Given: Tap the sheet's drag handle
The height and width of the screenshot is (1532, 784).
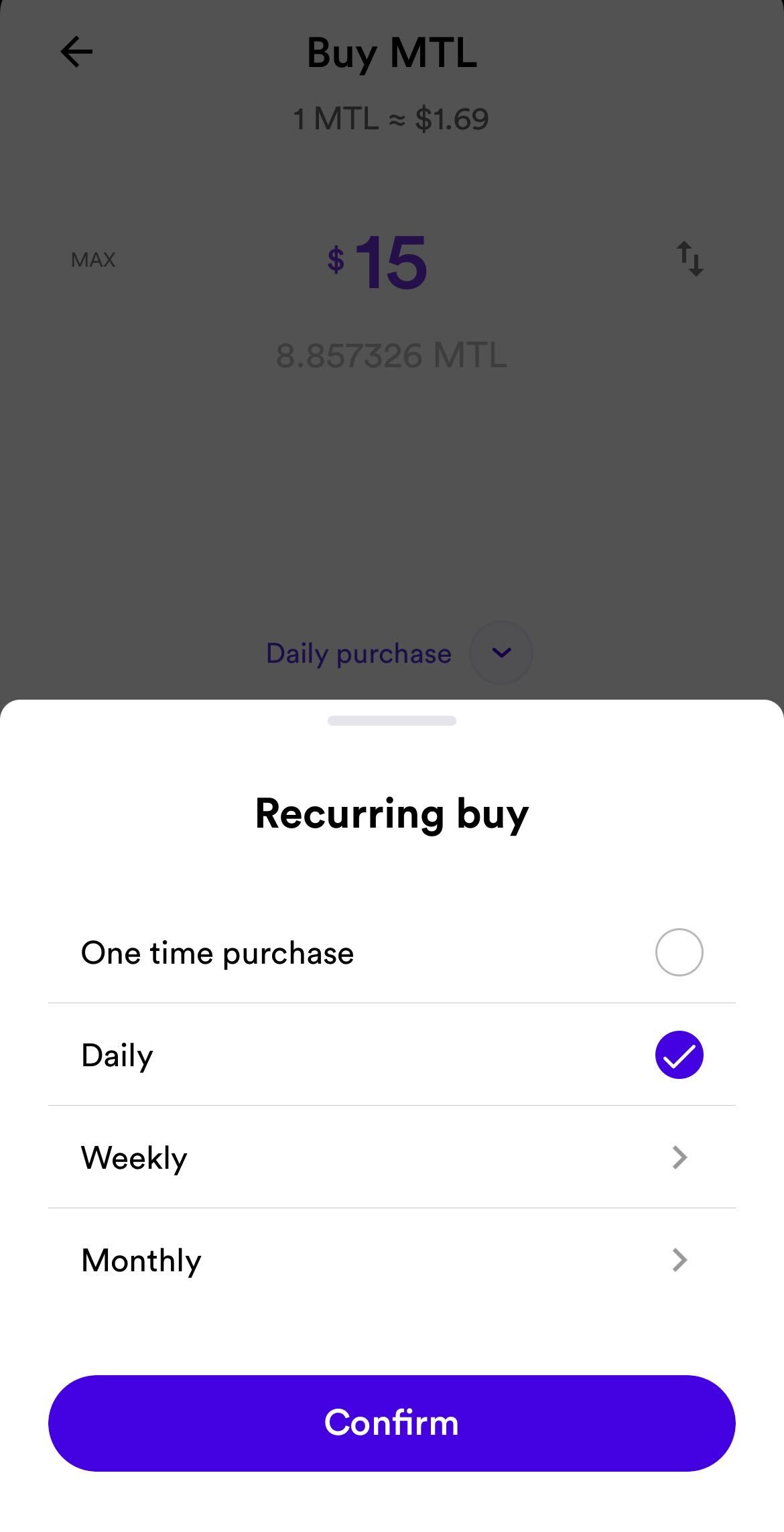Looking at the screenshot, I should pos(392,720).
